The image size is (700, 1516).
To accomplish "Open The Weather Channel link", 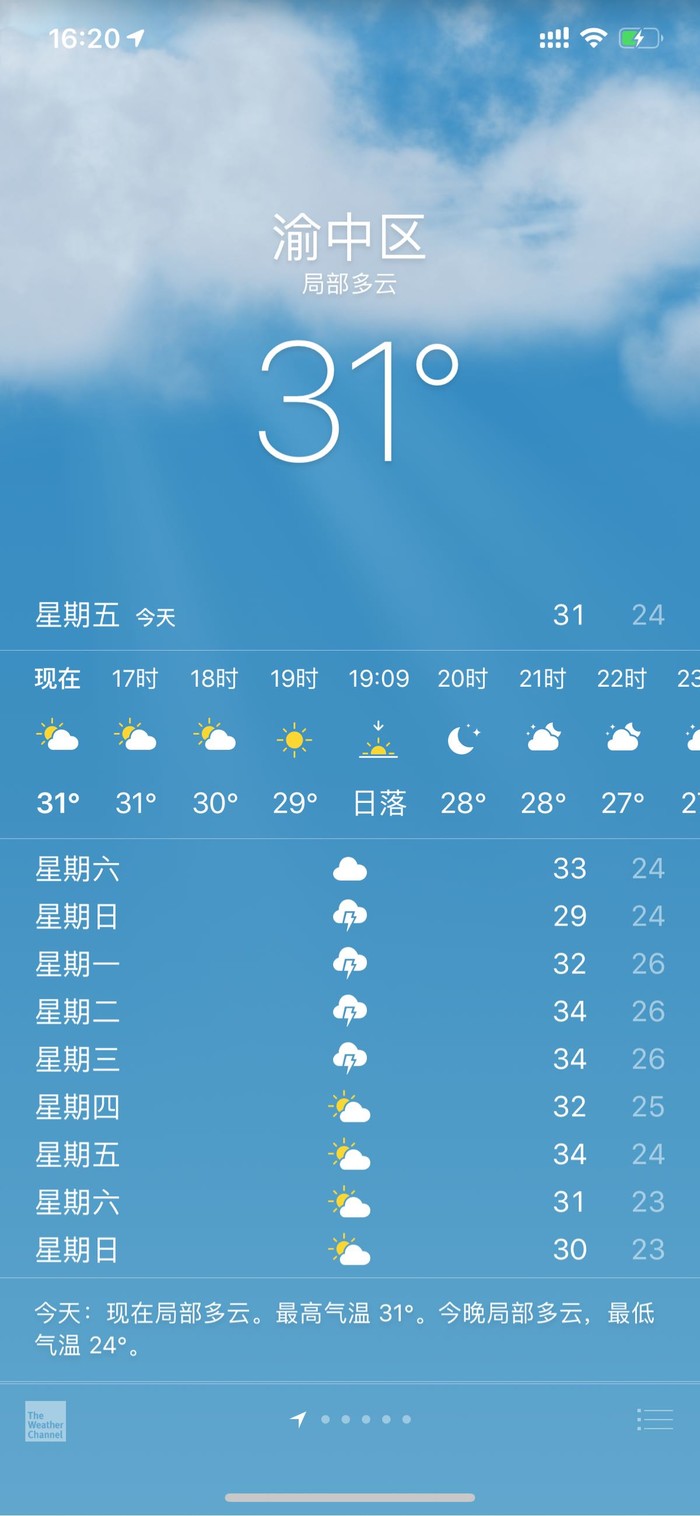I will pyautogui.click(x=45, y=1421).
